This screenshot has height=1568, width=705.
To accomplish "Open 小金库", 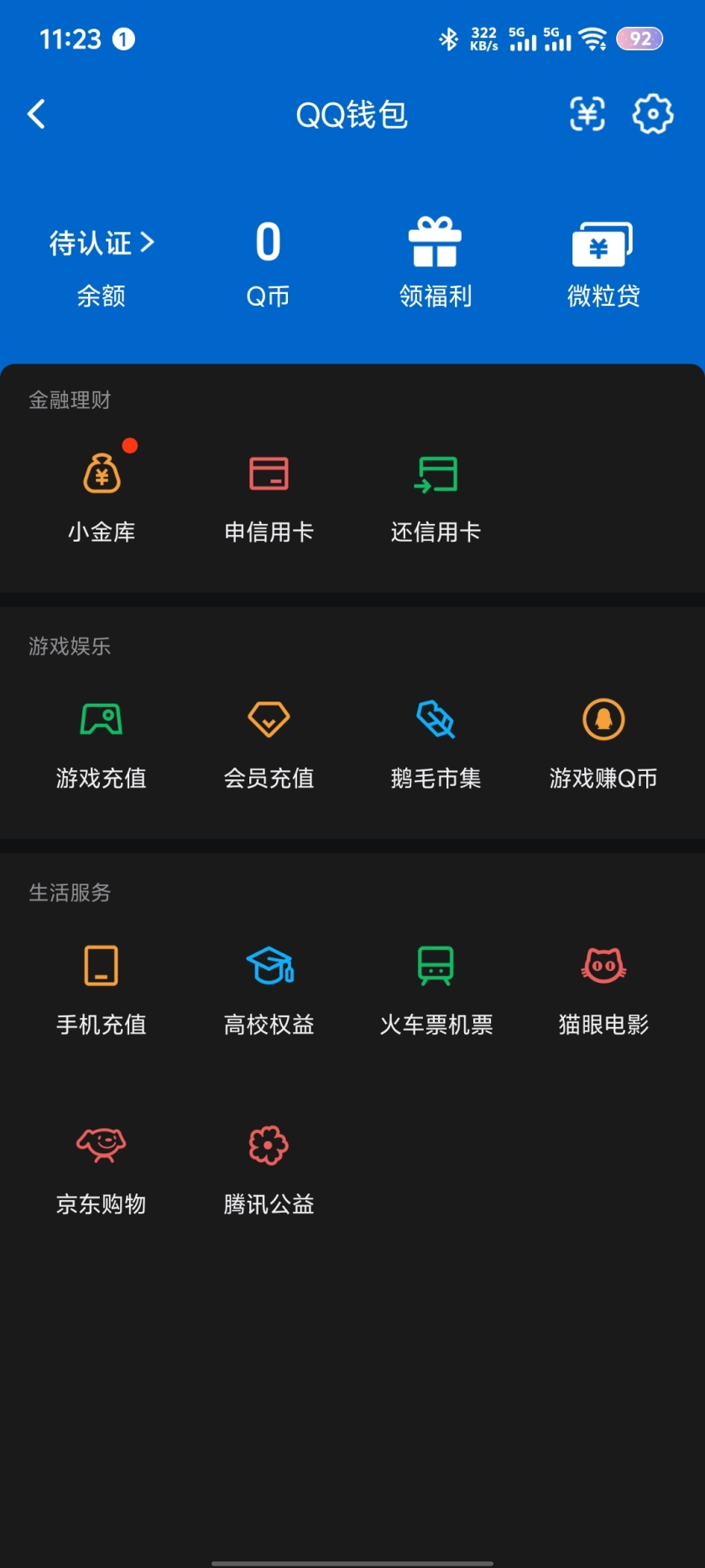I will tap(102, 496).
